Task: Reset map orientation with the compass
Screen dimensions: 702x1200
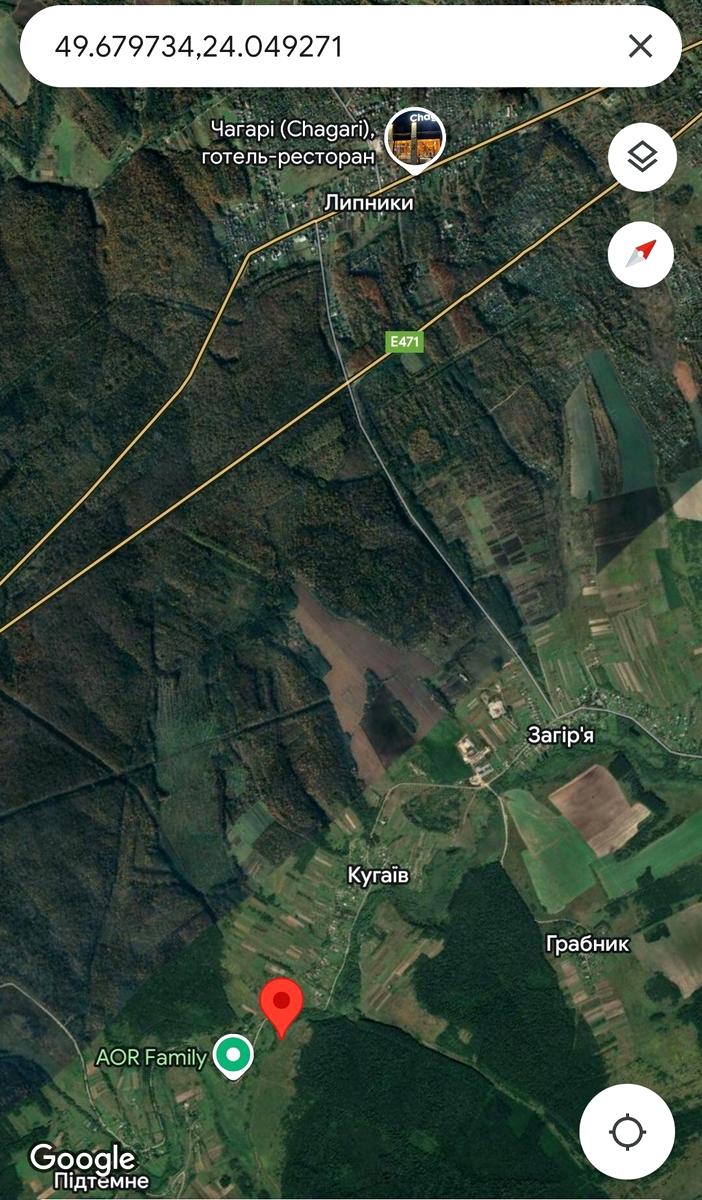Action: [641, 254]
